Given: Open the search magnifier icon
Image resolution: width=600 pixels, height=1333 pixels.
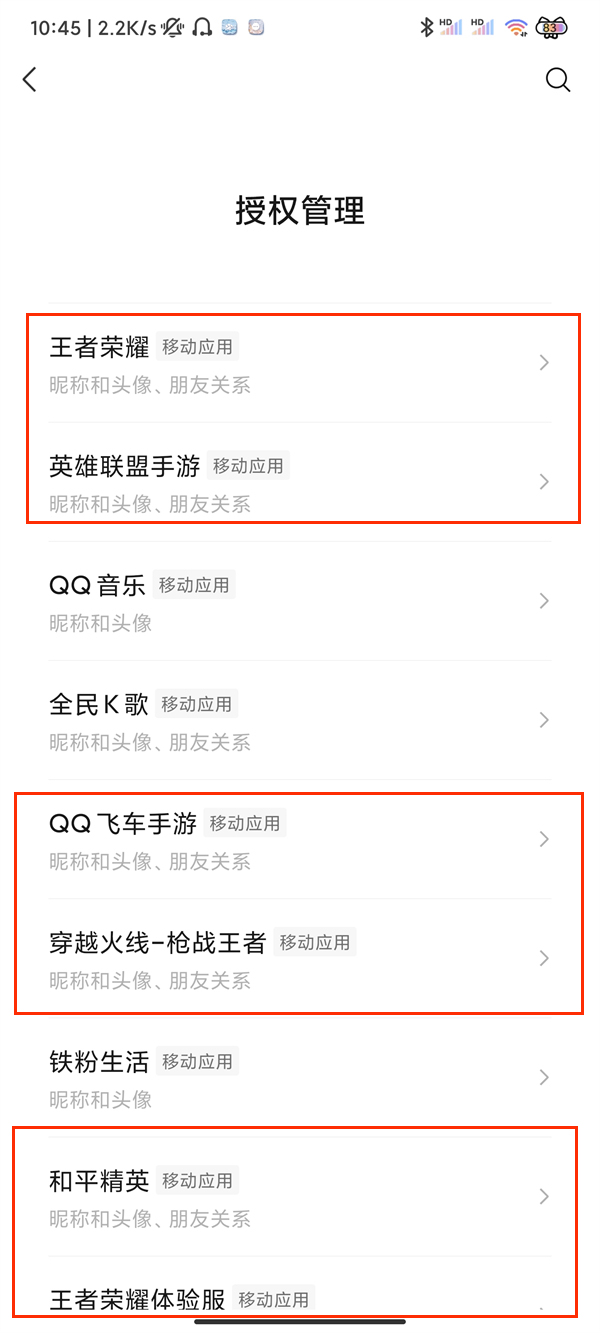Looking at the screenshot, I should point(557,80).
